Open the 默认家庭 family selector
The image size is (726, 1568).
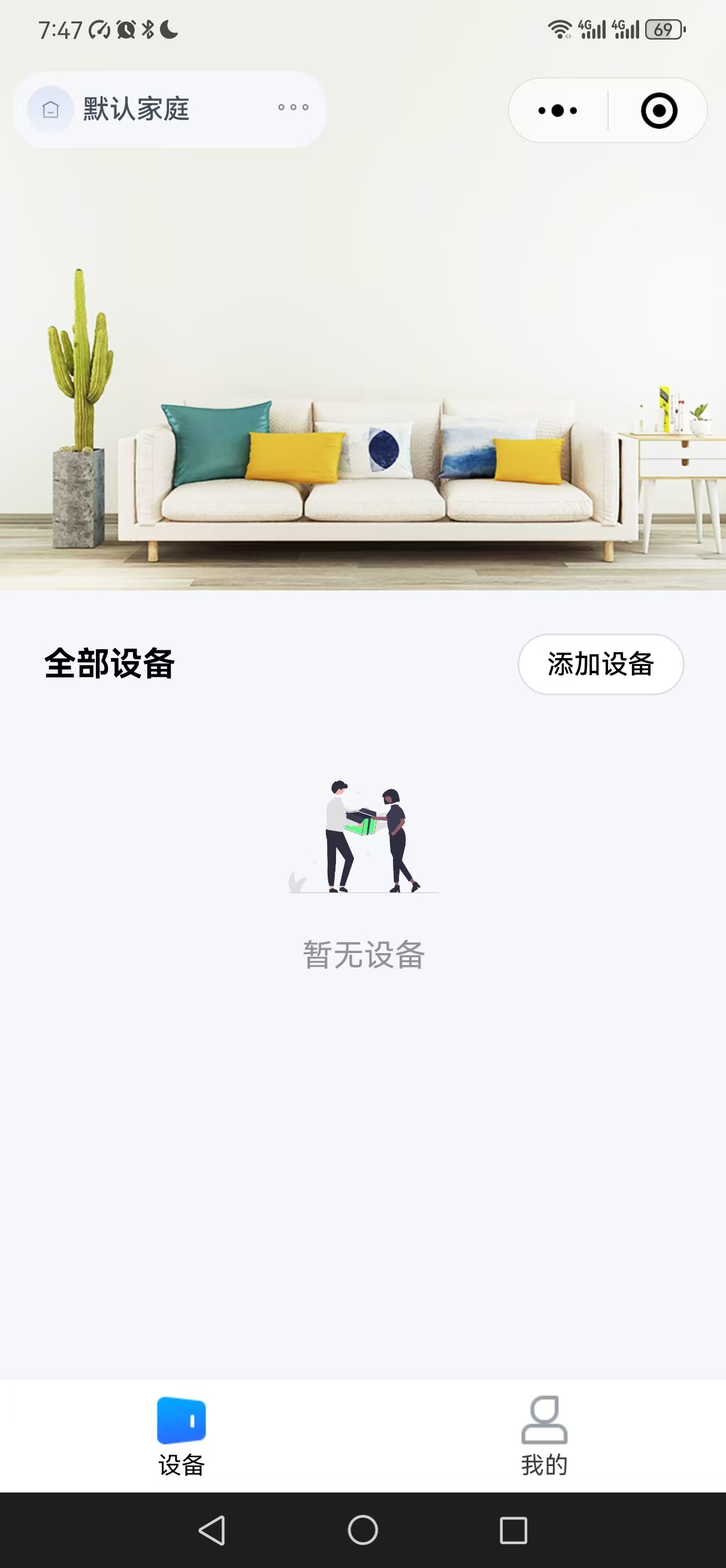coord(169,110)
